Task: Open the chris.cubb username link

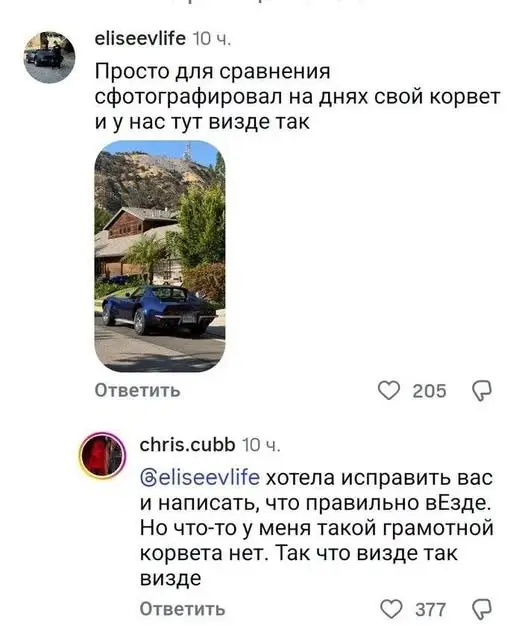Action: (x=187, y=444)
